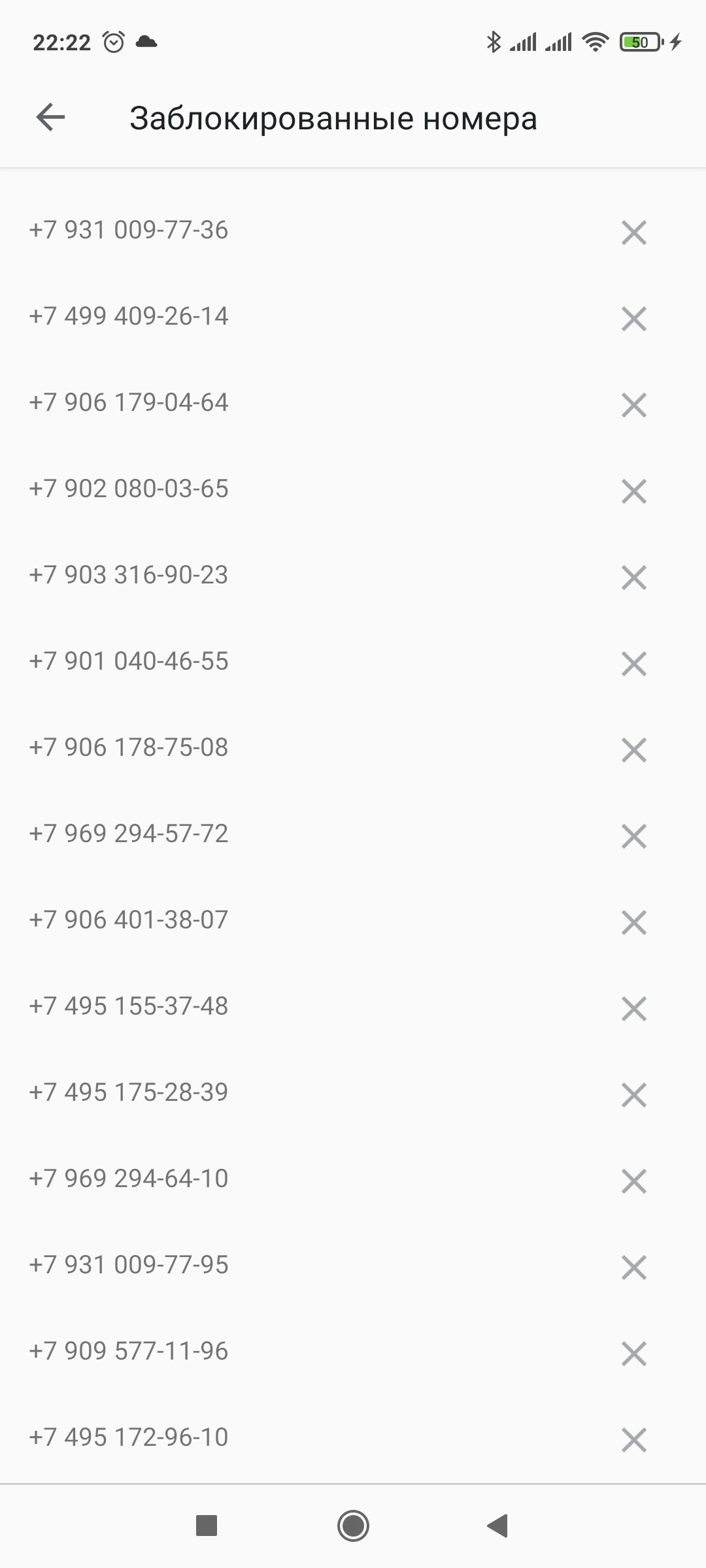Tap the X beside +7 931 009-77-95

[x=633, y=1267]
